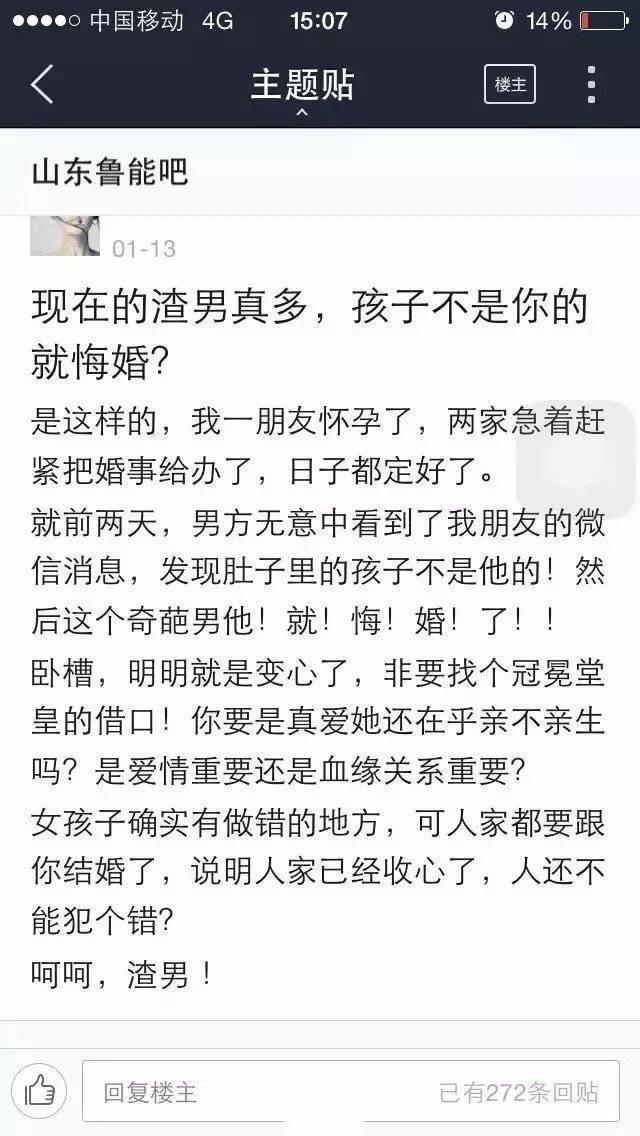
Task: Tap the 楼主 filter button
Action: tap(510, 85)
